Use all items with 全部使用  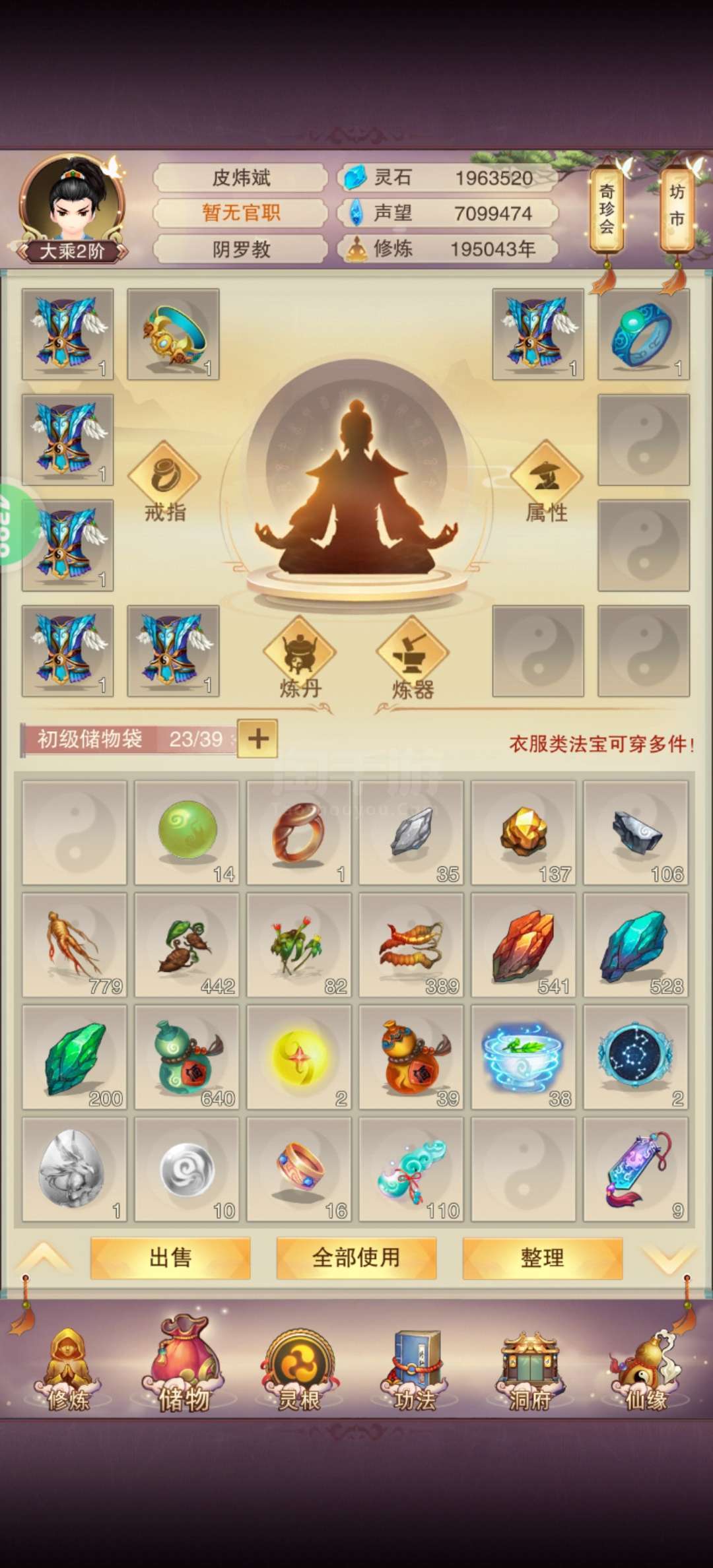356,1258
